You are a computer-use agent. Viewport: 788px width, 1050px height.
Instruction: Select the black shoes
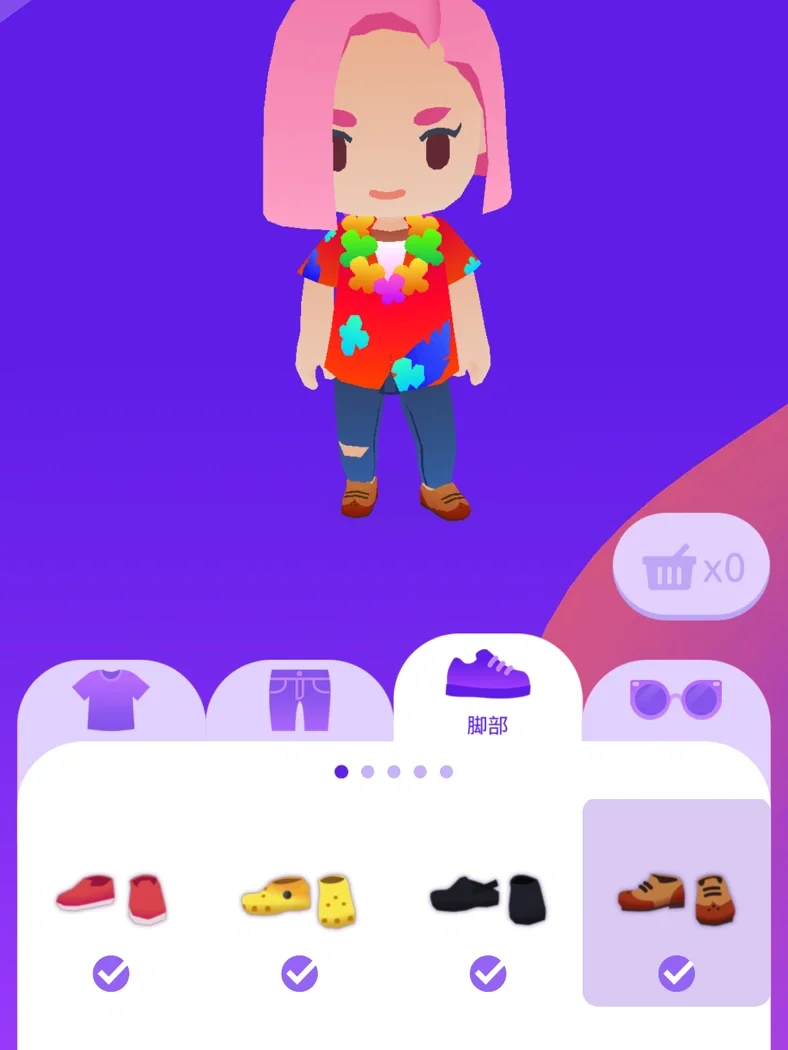[x=488, y=899]
